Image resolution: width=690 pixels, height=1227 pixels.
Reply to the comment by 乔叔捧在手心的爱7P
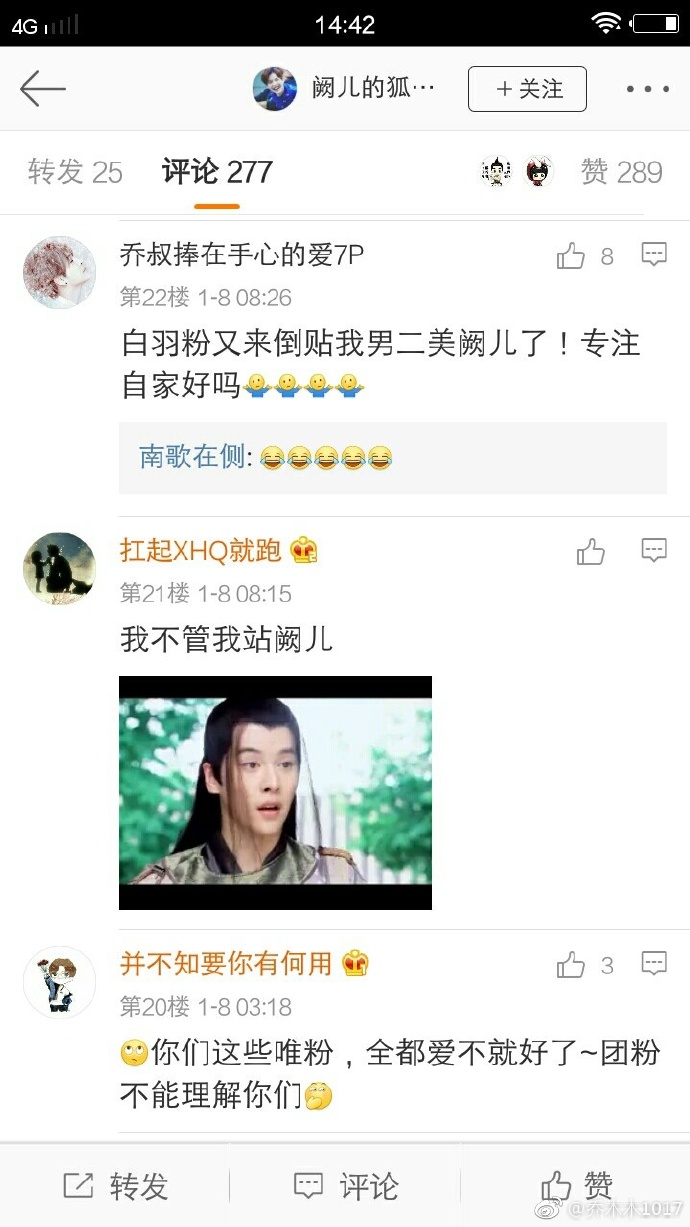[x=654, y=255]
